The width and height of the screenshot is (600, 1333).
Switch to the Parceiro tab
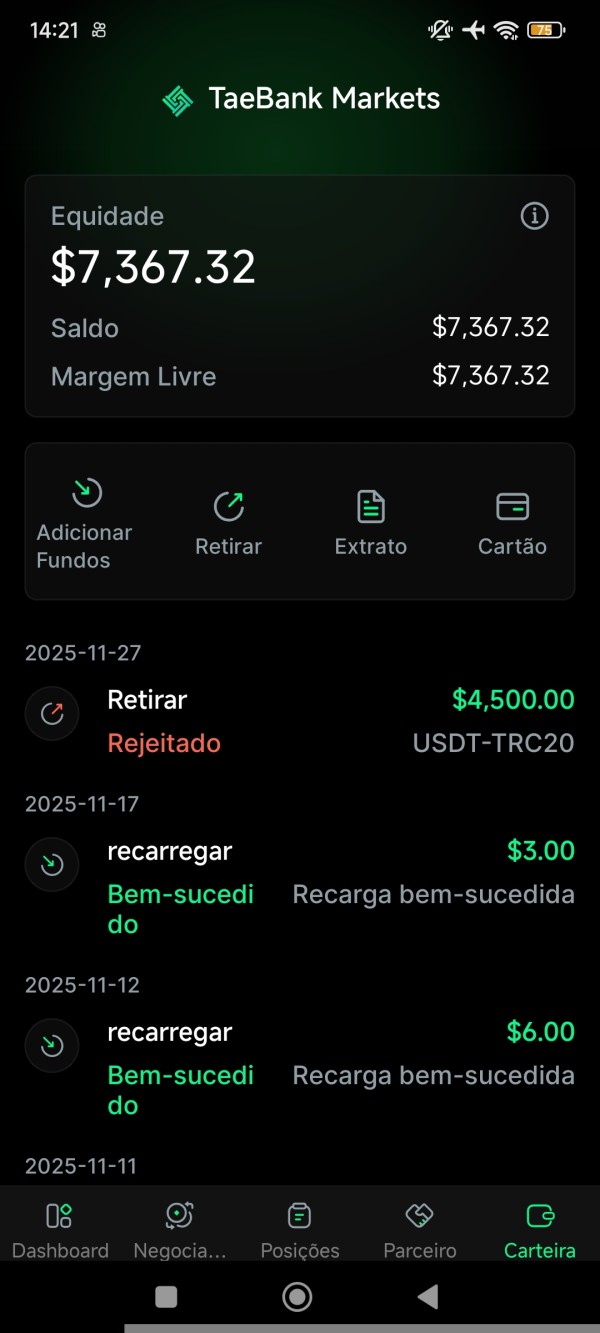coord(419,1230)
